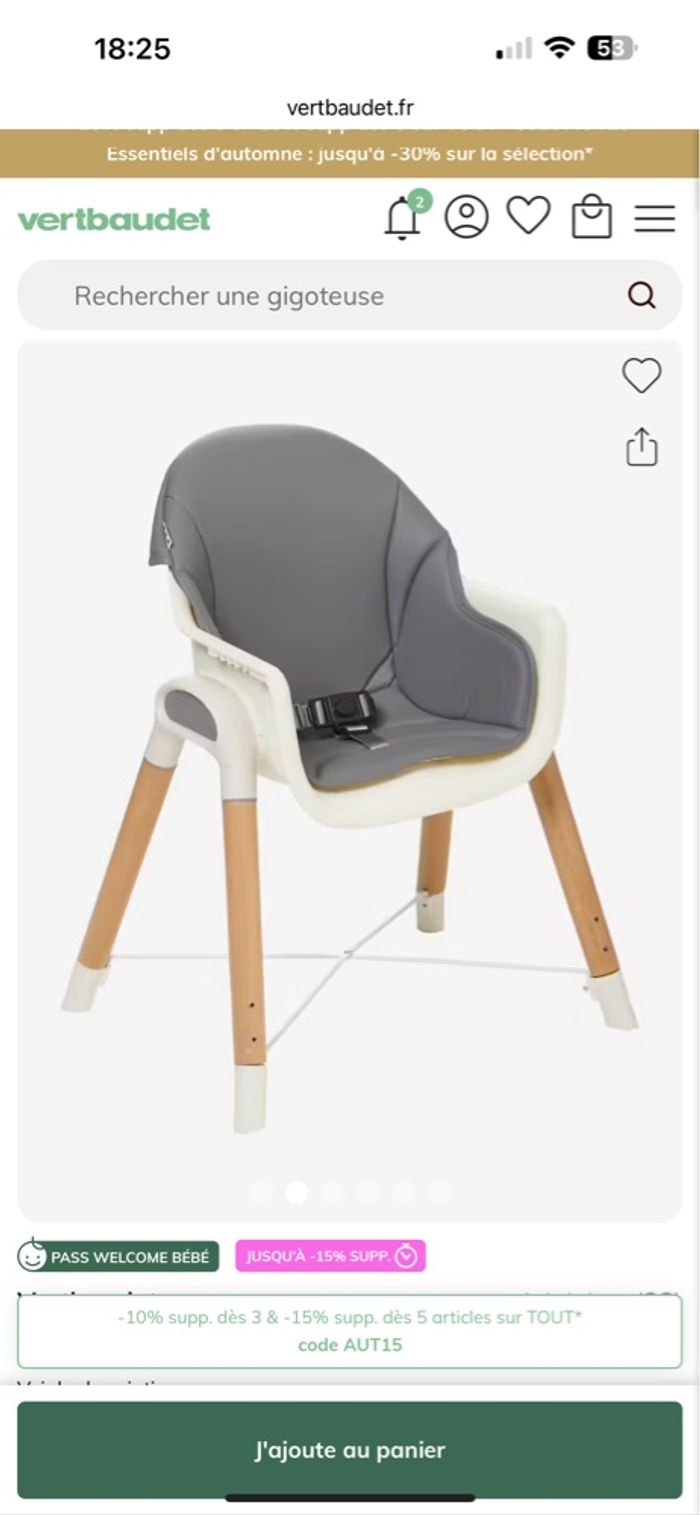The width and height of the screenshot is (700, 1515).
Task: Open the user account icon
Action: click(x=466, y=217)
